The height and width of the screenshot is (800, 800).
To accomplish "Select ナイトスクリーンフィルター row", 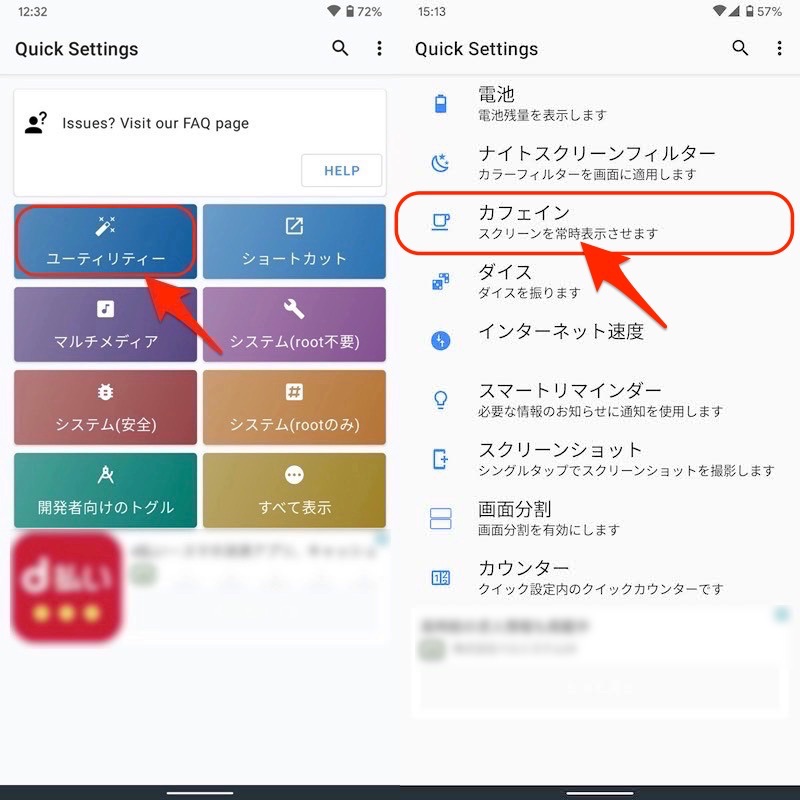I will [600, 163].
